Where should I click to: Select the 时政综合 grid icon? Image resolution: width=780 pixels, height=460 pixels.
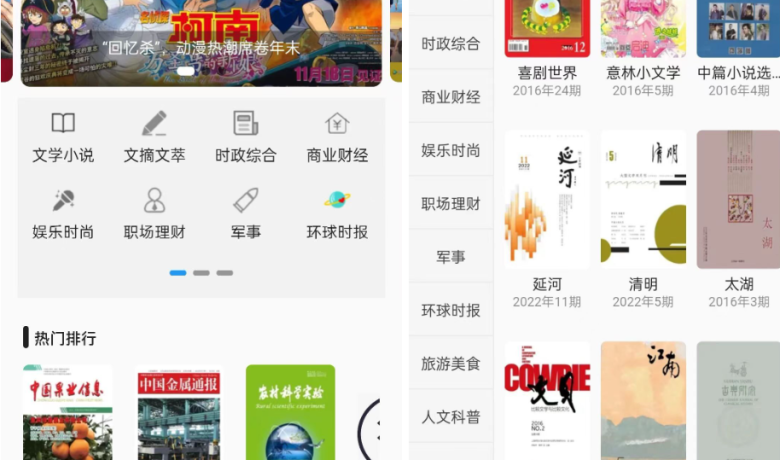point(245,137)
